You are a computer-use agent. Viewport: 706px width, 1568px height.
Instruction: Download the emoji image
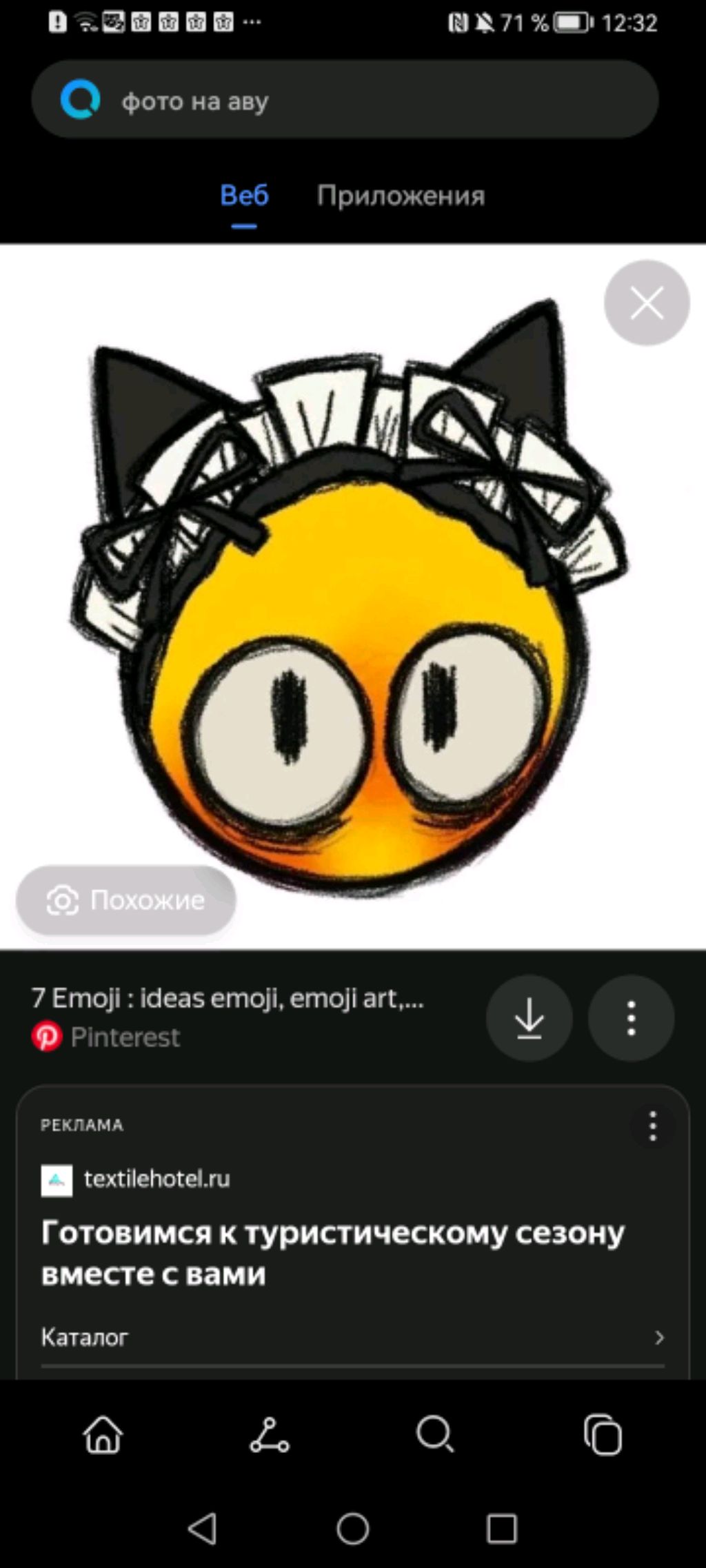pyautogui.click(x=529, y=1018)
